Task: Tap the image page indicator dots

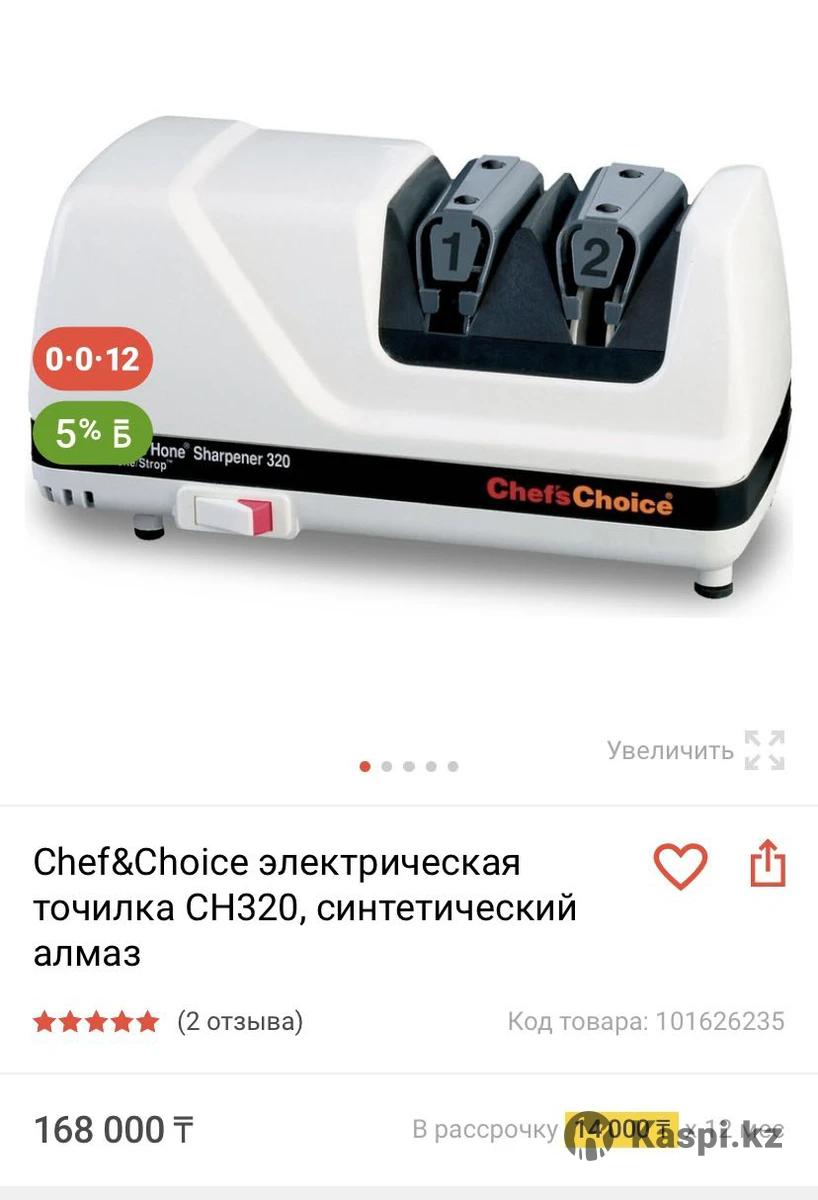Action: pyautogui.click(x=409, y=766)
